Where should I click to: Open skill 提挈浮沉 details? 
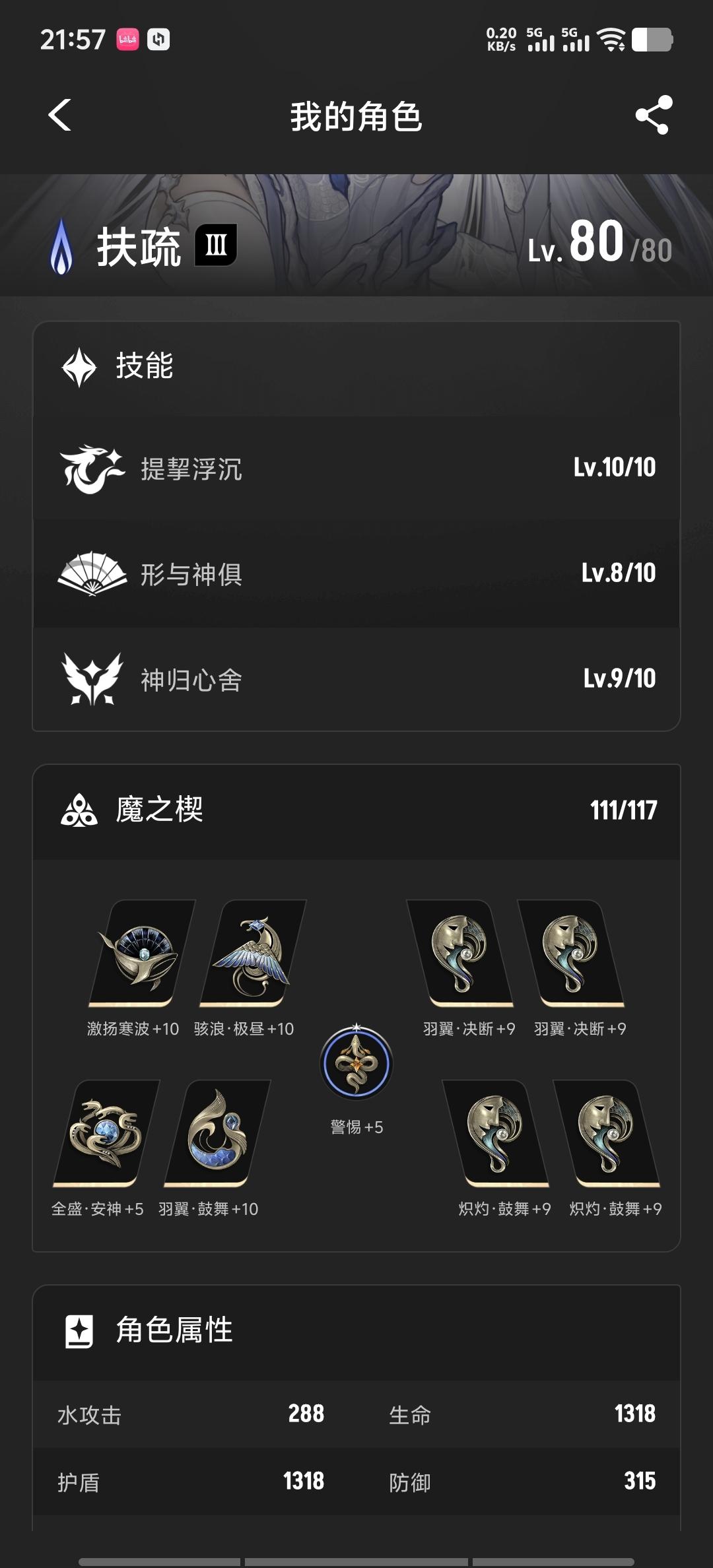point(356,468)
